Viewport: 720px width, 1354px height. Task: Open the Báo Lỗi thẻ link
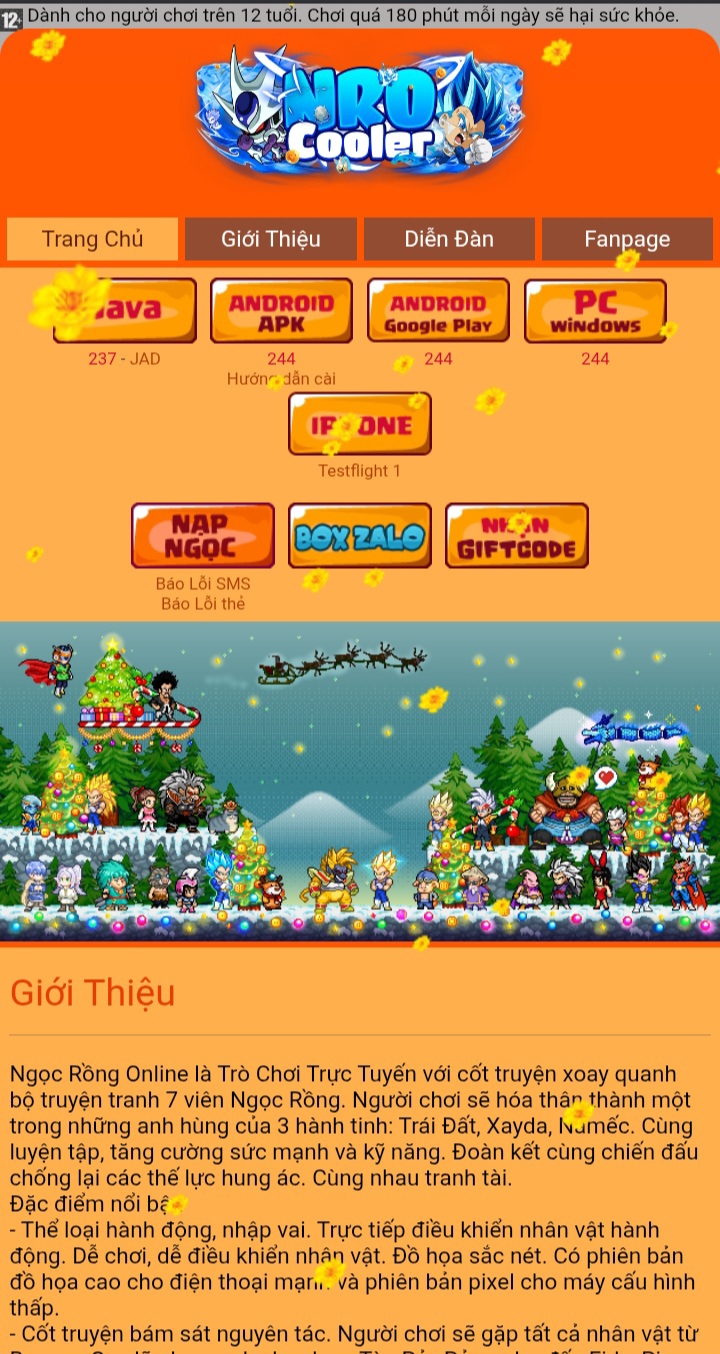tap(203, 604)
